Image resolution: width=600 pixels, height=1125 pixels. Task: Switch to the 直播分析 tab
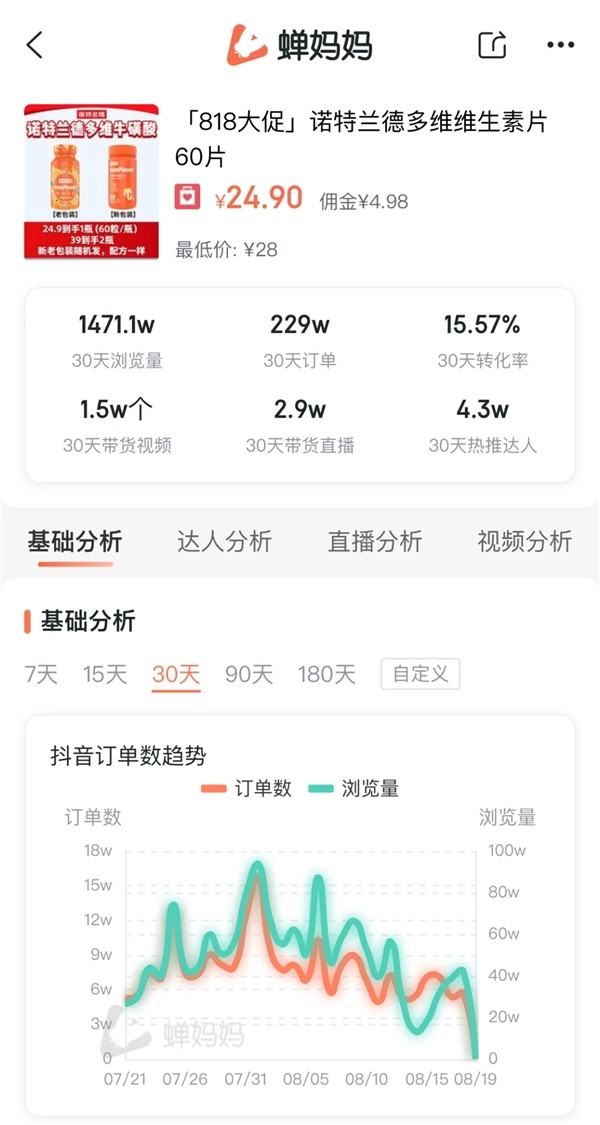375,541
